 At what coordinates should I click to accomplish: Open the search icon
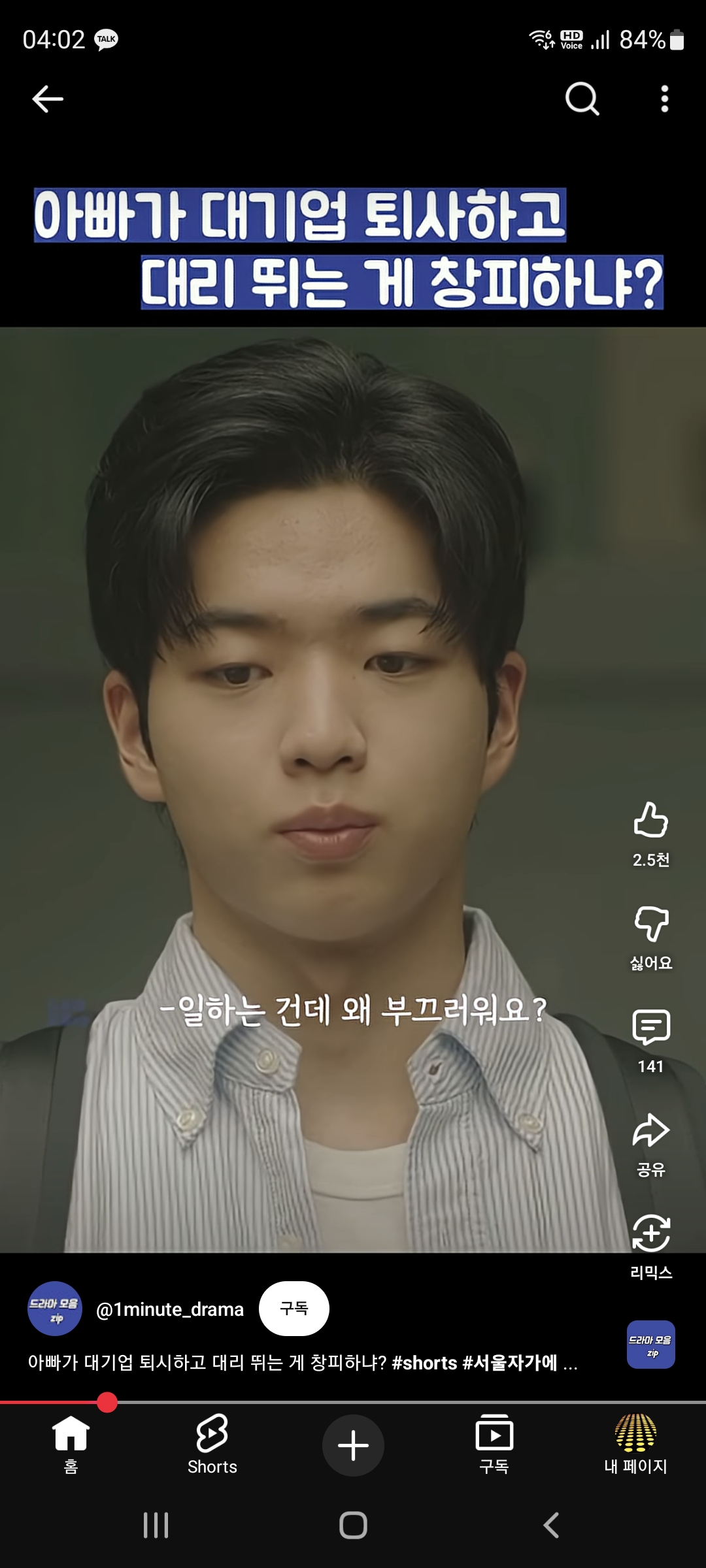pyautogui.click(x=581, y=99)
